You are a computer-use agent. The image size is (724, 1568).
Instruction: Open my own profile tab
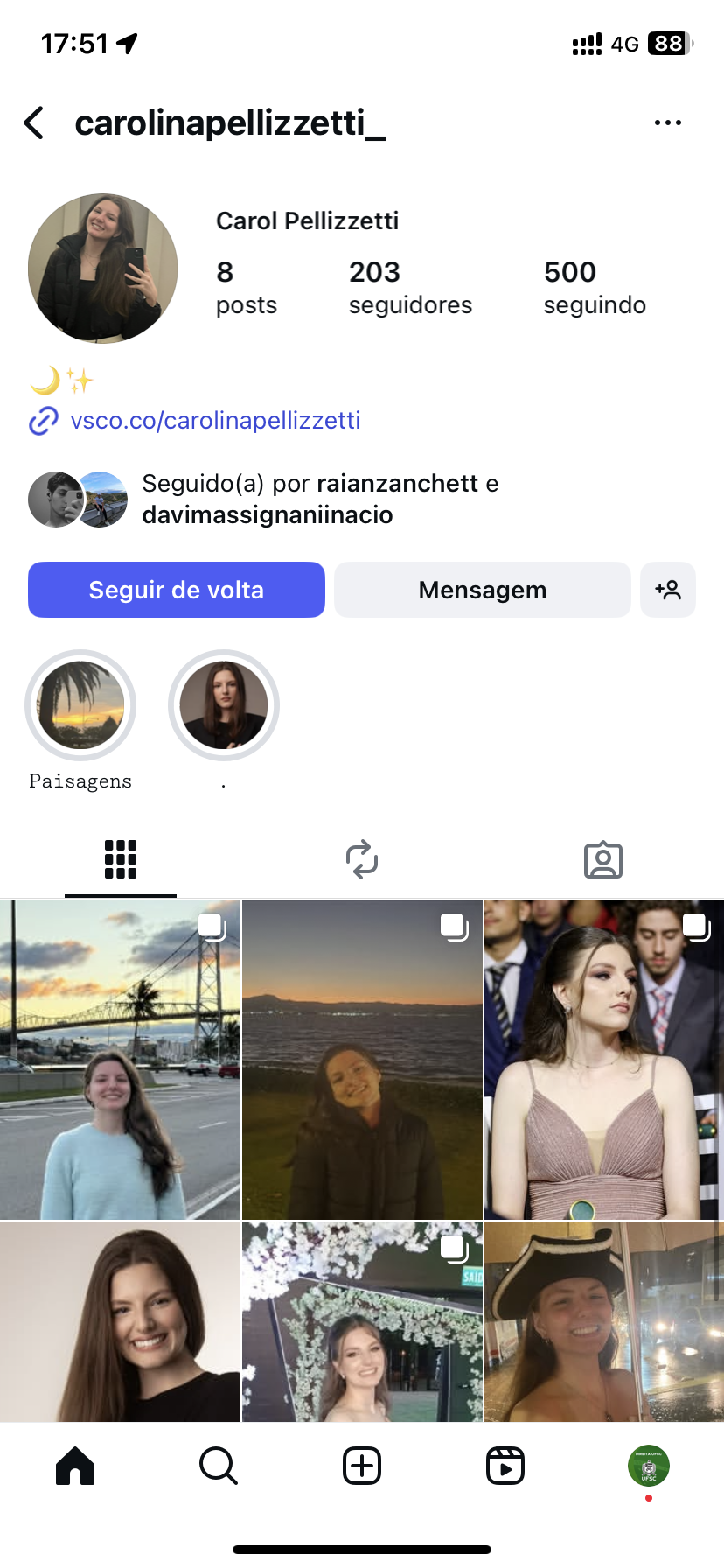(x=649, y=1466)
